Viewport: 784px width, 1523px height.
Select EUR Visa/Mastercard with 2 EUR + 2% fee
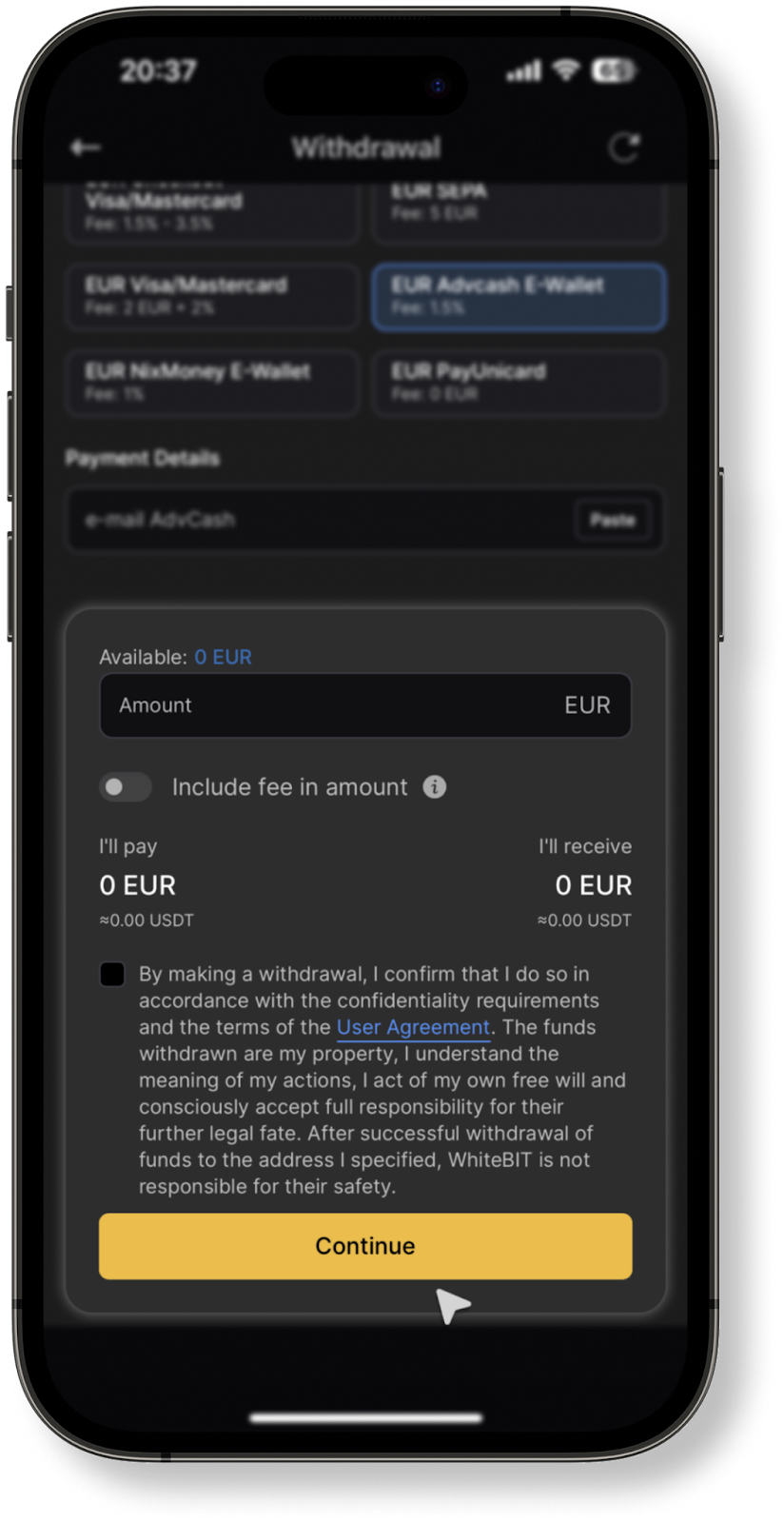coord(212,296)
